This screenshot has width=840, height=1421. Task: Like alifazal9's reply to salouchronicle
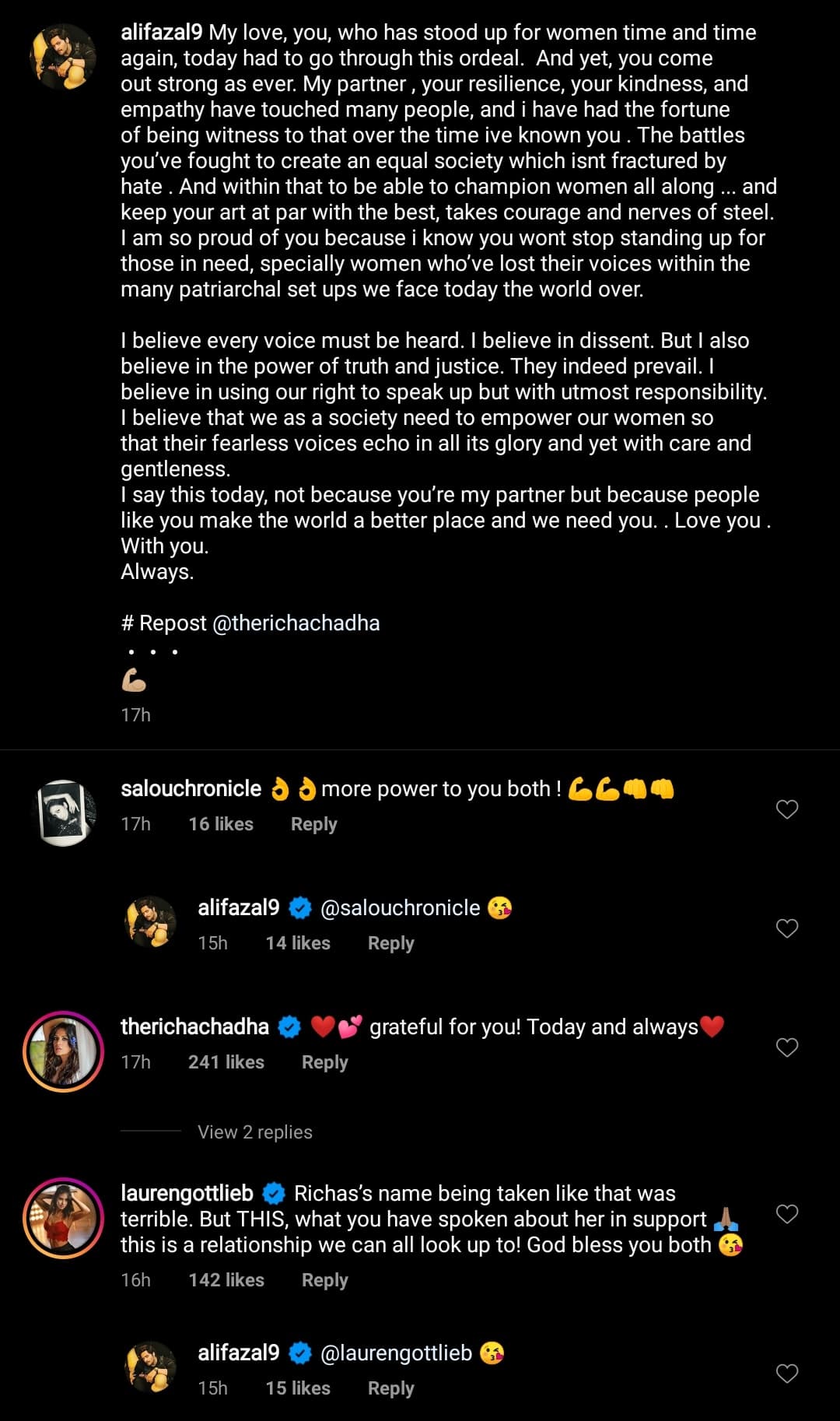(787, 928)
